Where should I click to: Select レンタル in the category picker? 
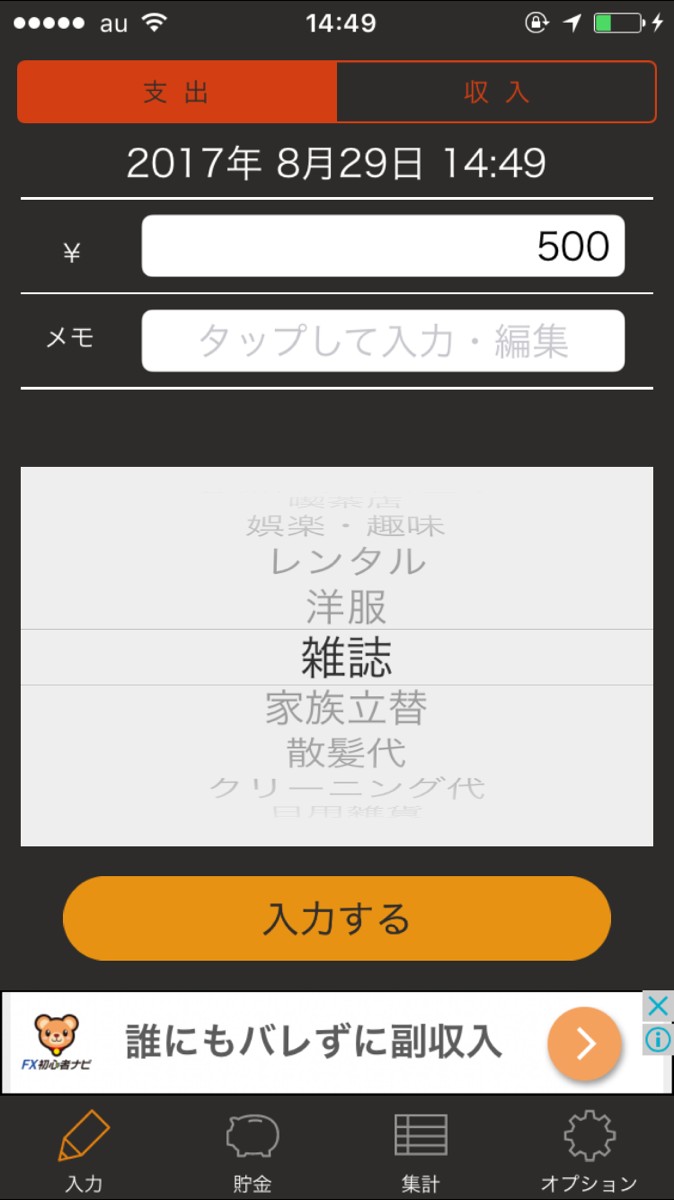tap(347, 562)
